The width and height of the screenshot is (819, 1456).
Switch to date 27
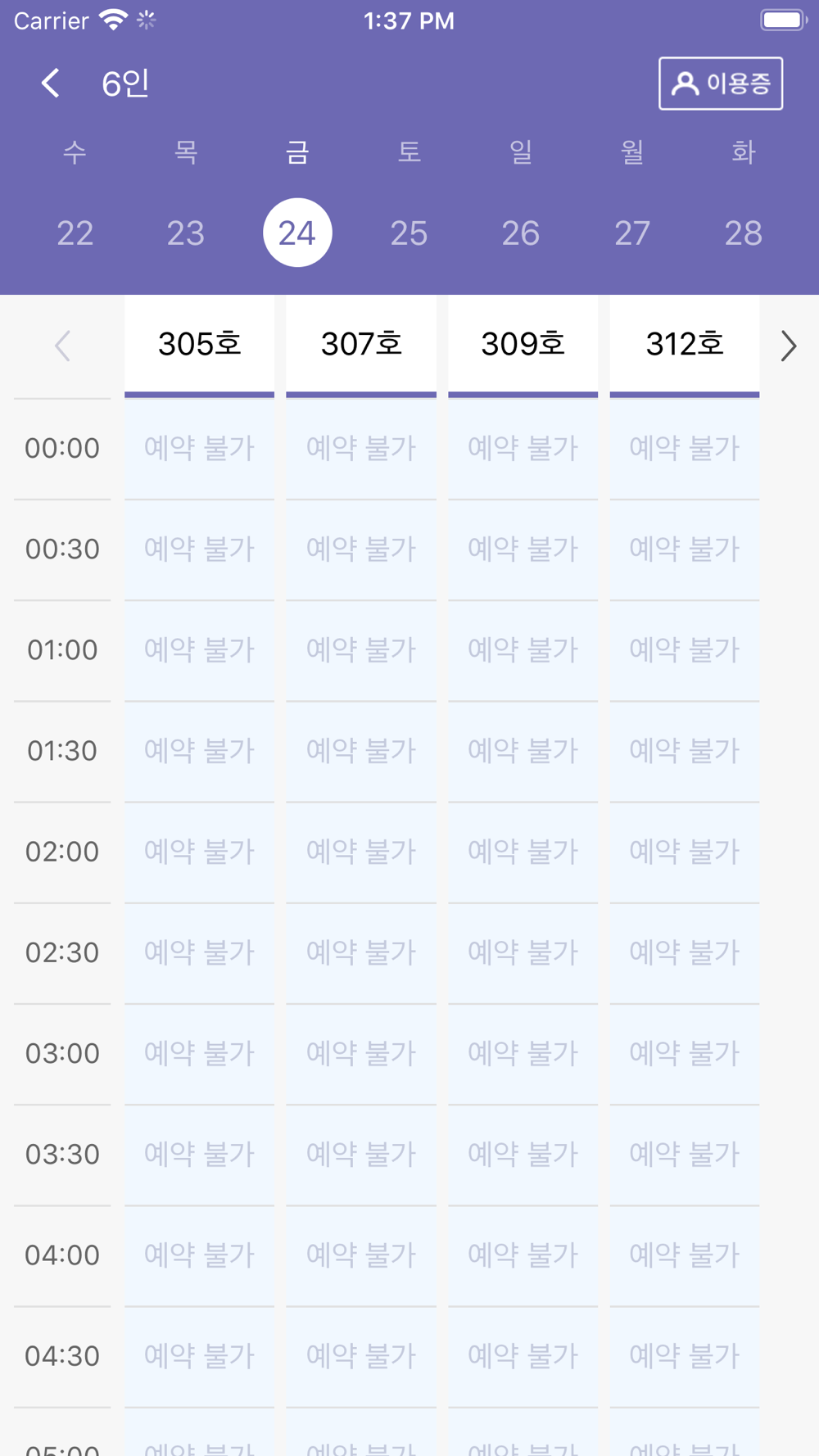pos(632,233)
